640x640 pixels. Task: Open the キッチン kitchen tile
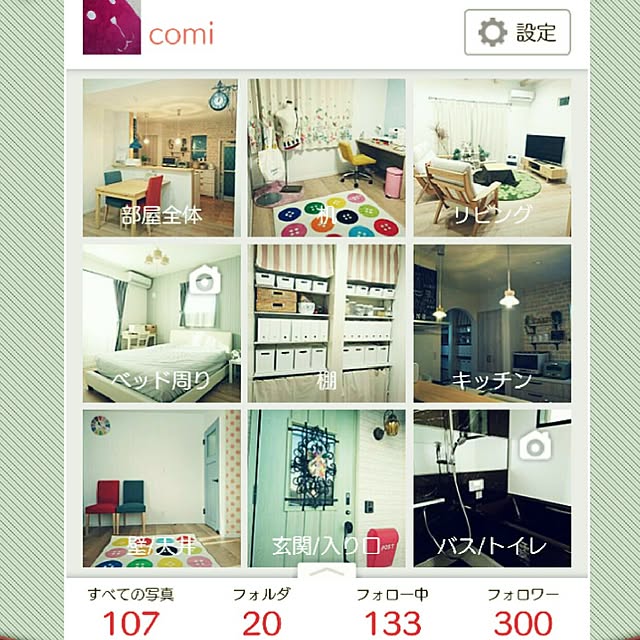point(492,323)
